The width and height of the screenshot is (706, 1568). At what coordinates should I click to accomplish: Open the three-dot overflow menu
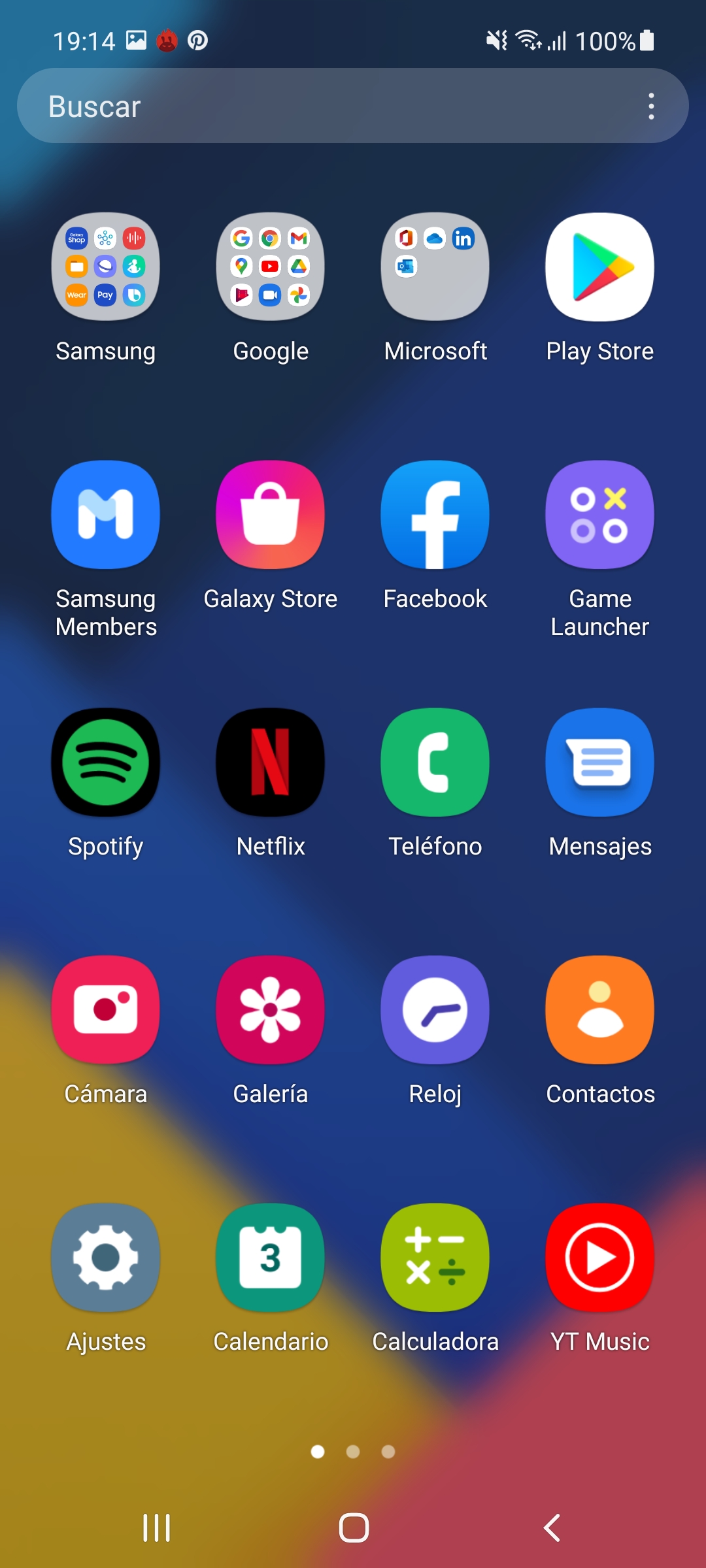tap(651, 106)
